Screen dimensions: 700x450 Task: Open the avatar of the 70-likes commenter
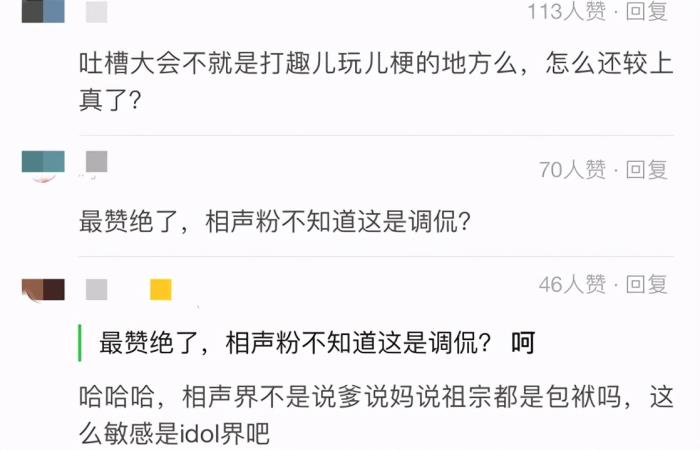coord(43,164)
